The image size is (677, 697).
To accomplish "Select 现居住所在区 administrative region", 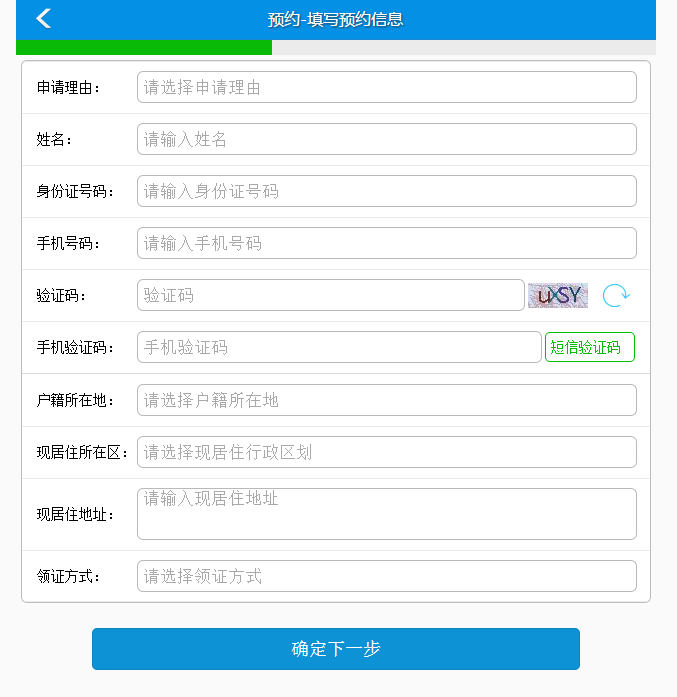I will pyautogui.click(x=386, y=452).
